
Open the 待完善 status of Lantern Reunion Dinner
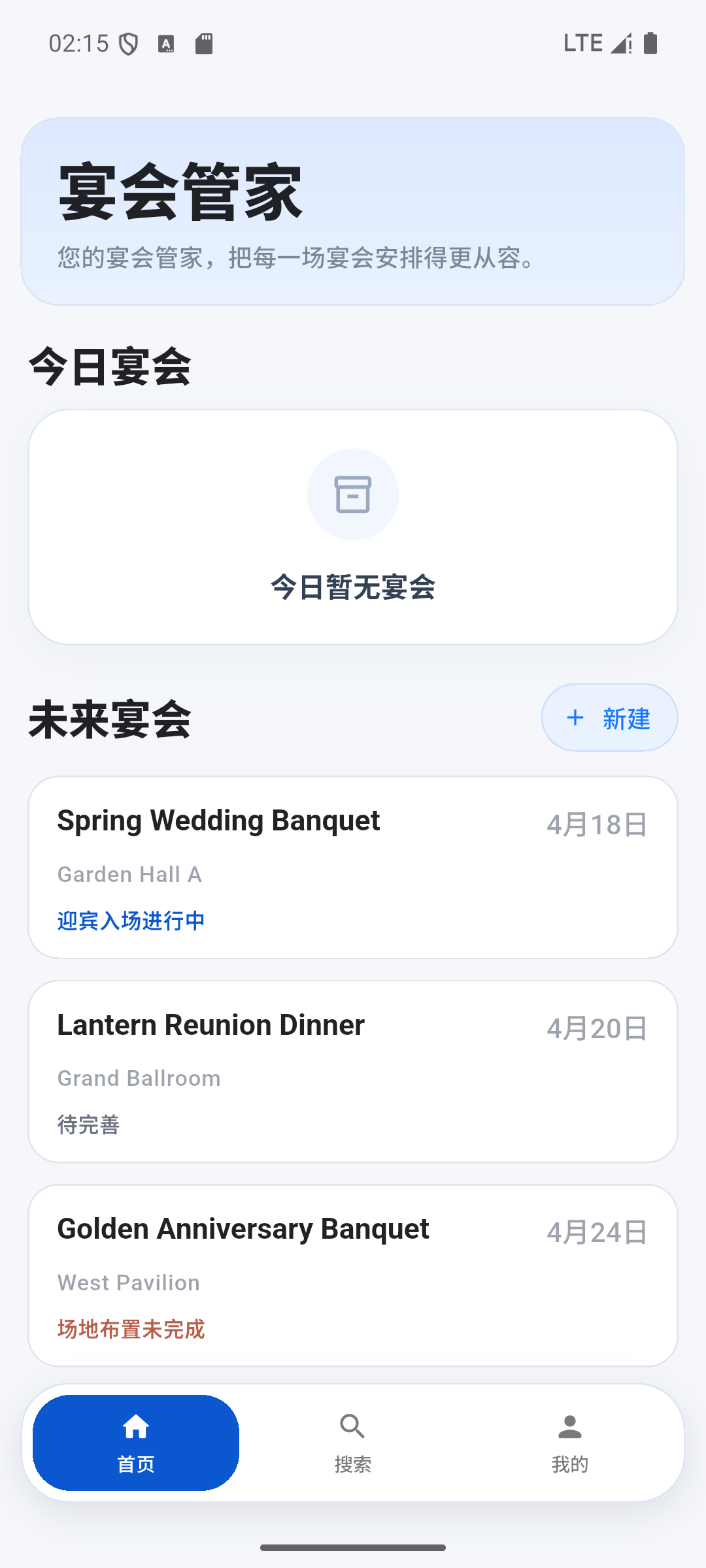(88, 1124)
